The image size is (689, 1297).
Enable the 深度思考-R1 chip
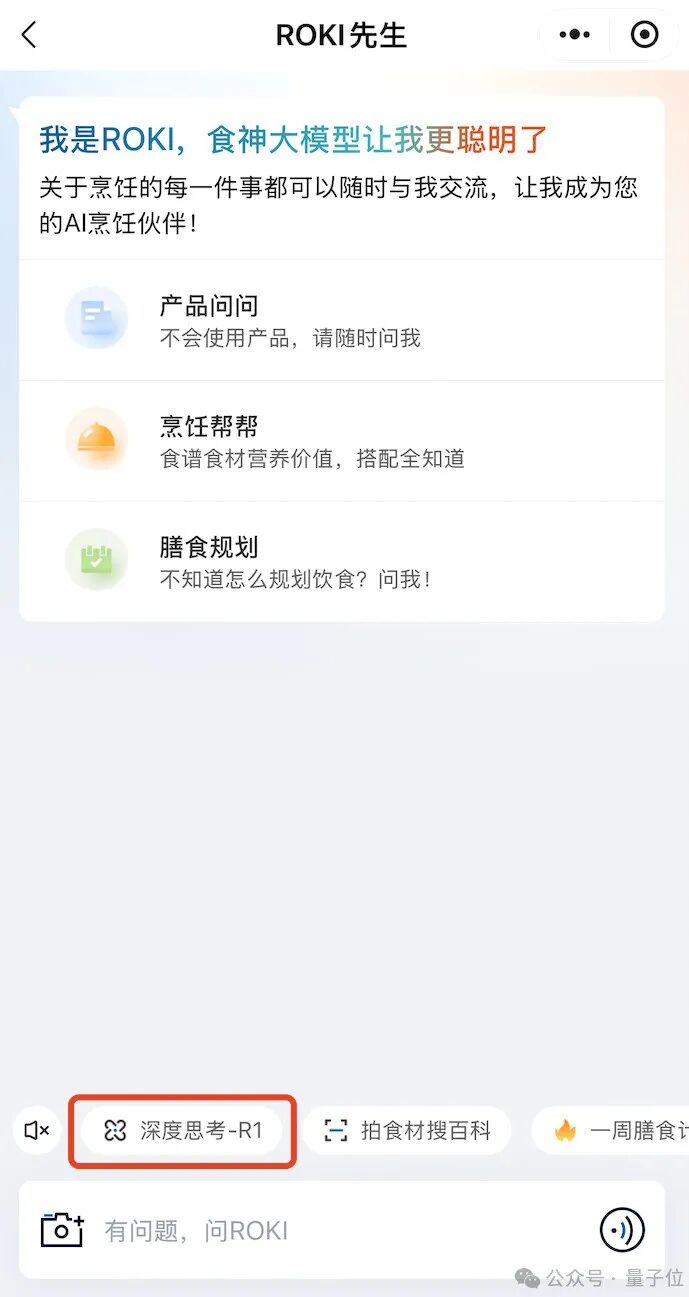[182, 1131]
